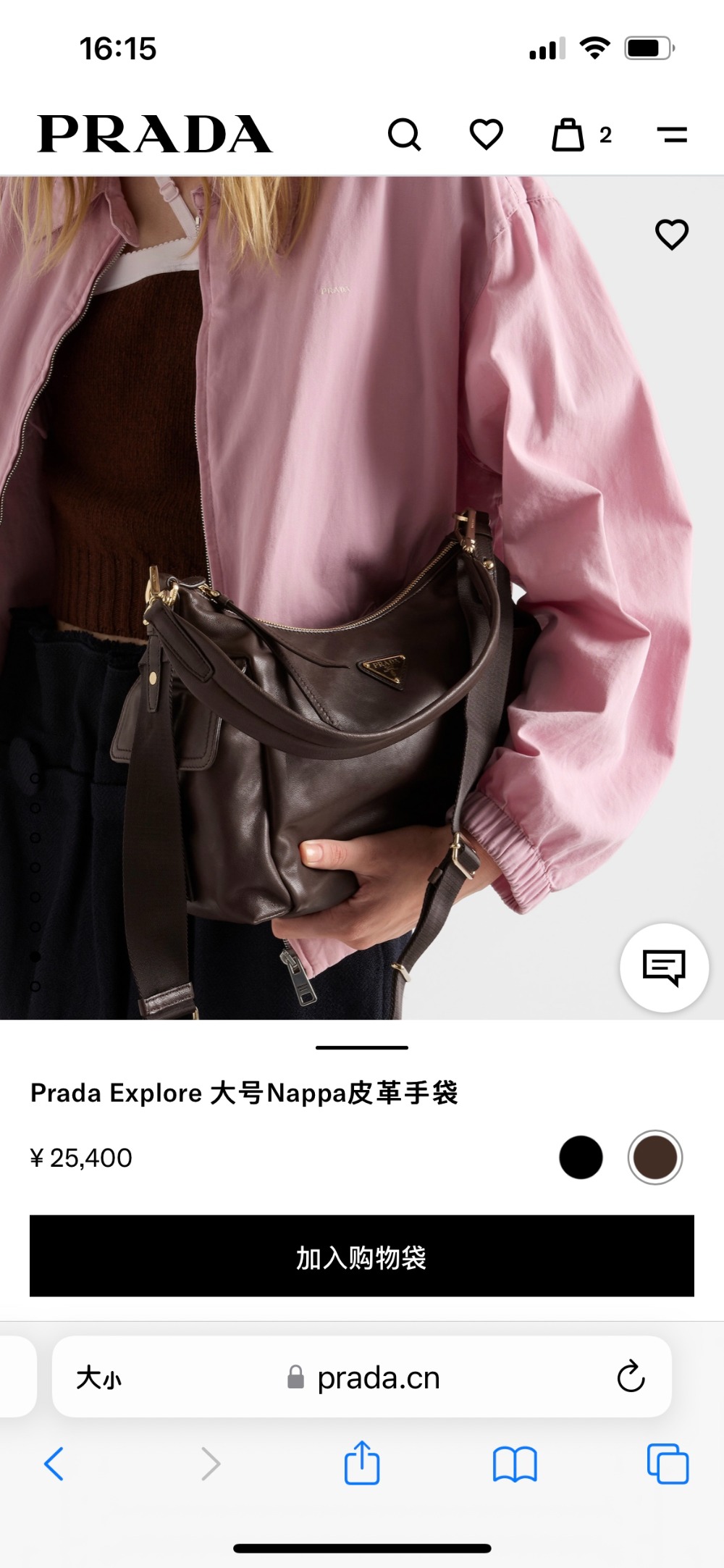
Task: Open the hamburger menu
Action: tap(672, 135)
